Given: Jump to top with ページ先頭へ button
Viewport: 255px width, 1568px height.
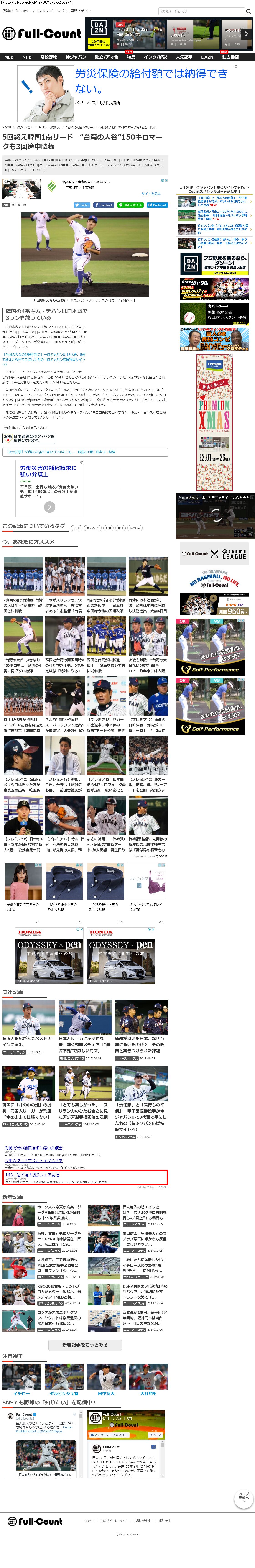Looking at the screenshot, I should (x=243, y=1499).
